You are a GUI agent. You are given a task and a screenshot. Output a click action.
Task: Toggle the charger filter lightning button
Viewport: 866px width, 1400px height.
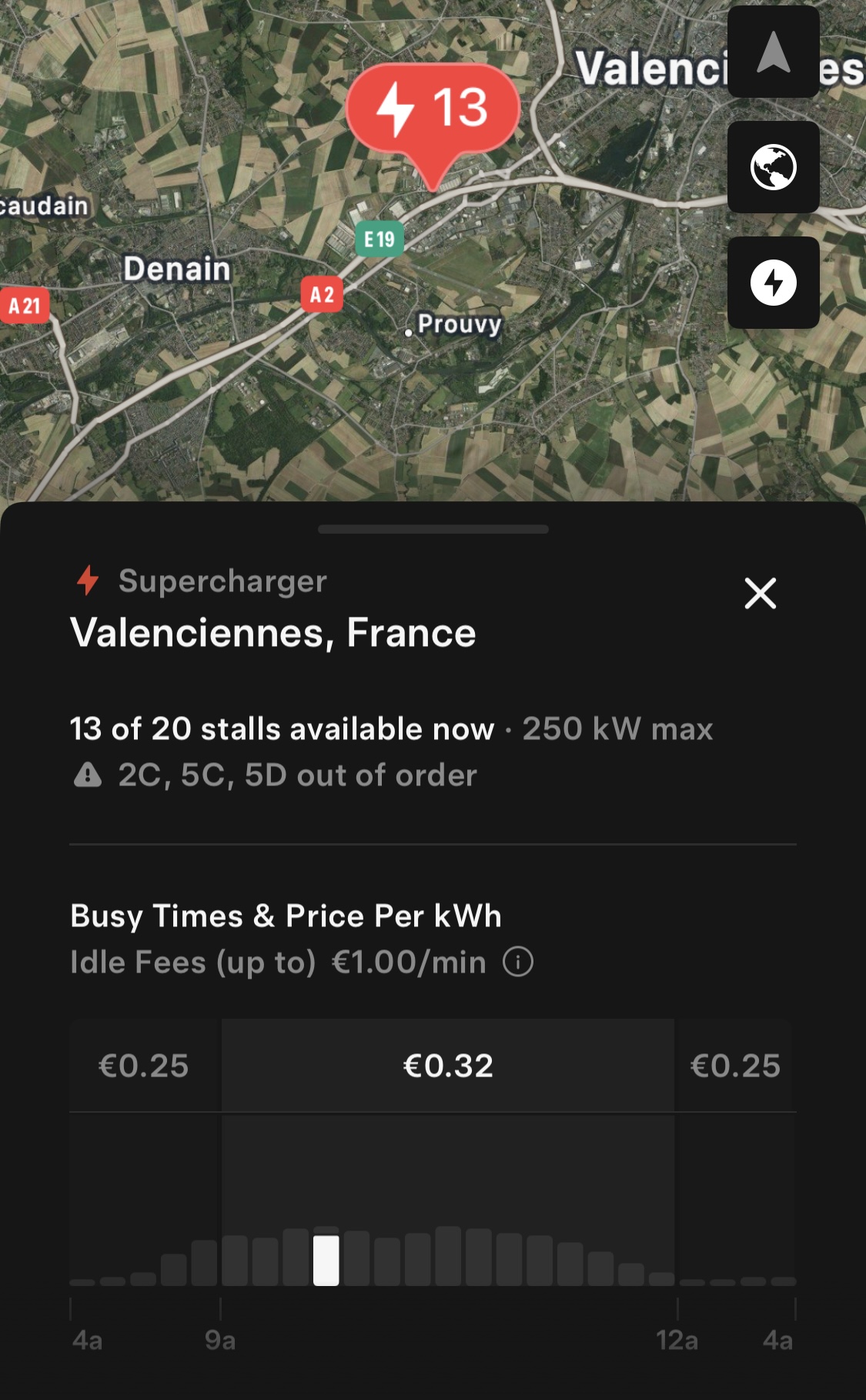[773, 283]
